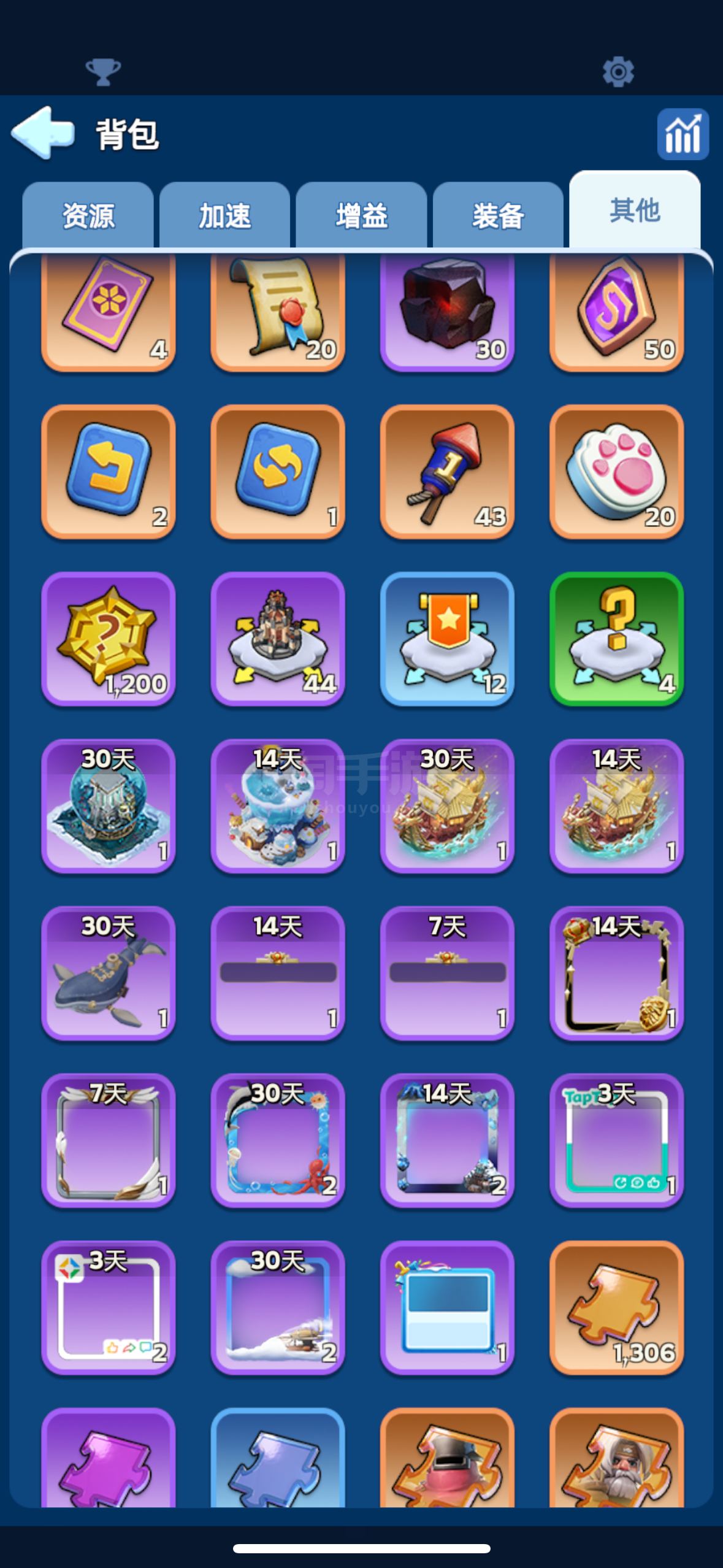Select the castle relocation item with 44

point(278,639)
